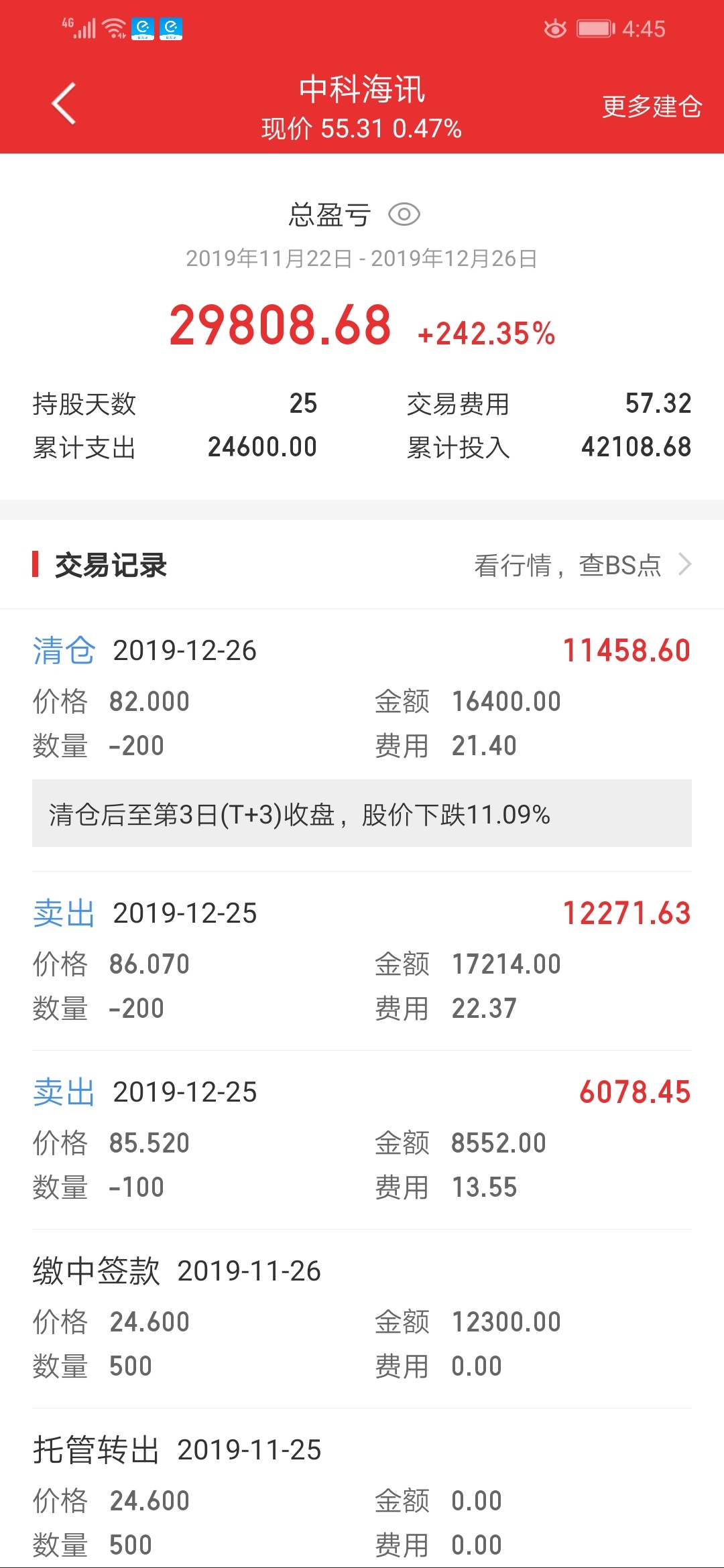Open the 卖出 record priced 85.520
This screenshot has height=1568, width=724.
(x=362, y=1140)
